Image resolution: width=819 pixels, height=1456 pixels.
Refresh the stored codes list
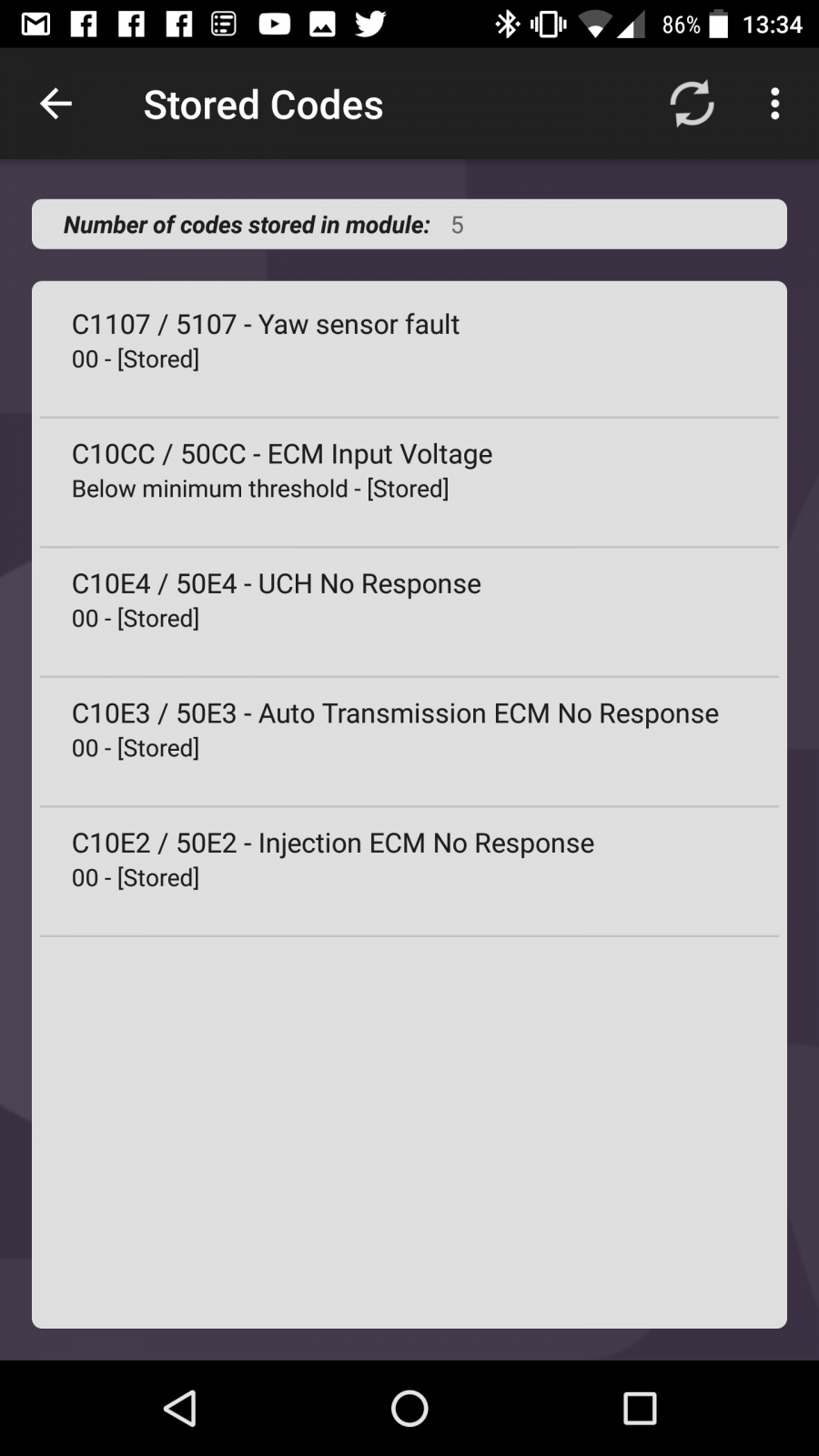pos(692,104)
